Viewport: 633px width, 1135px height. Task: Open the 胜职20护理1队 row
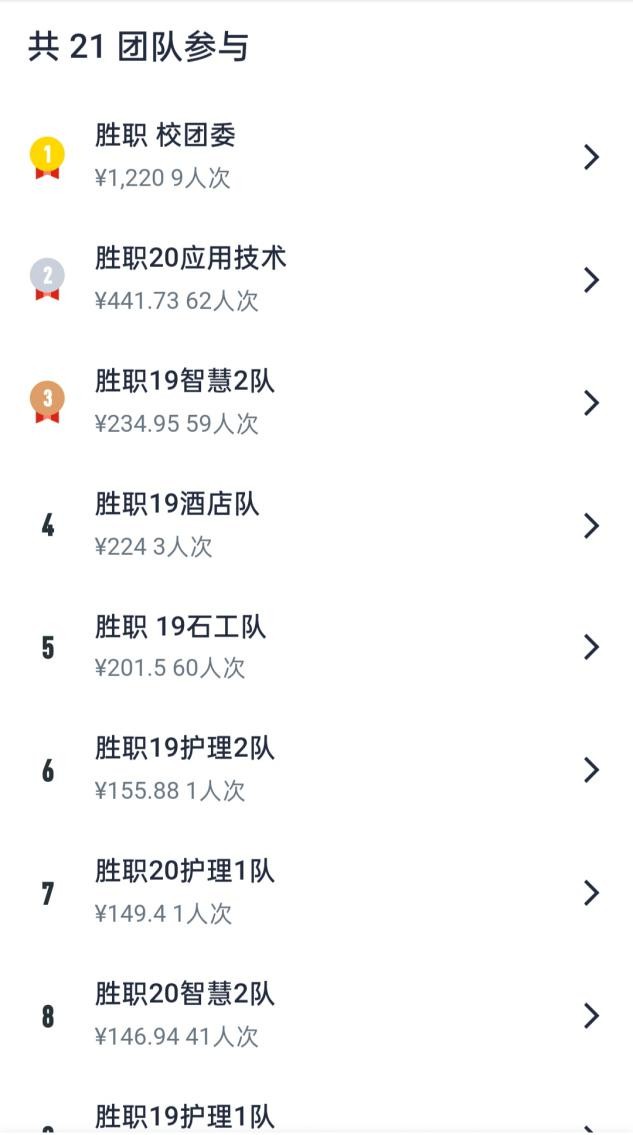pyautogui.click(x=316, y=892)
